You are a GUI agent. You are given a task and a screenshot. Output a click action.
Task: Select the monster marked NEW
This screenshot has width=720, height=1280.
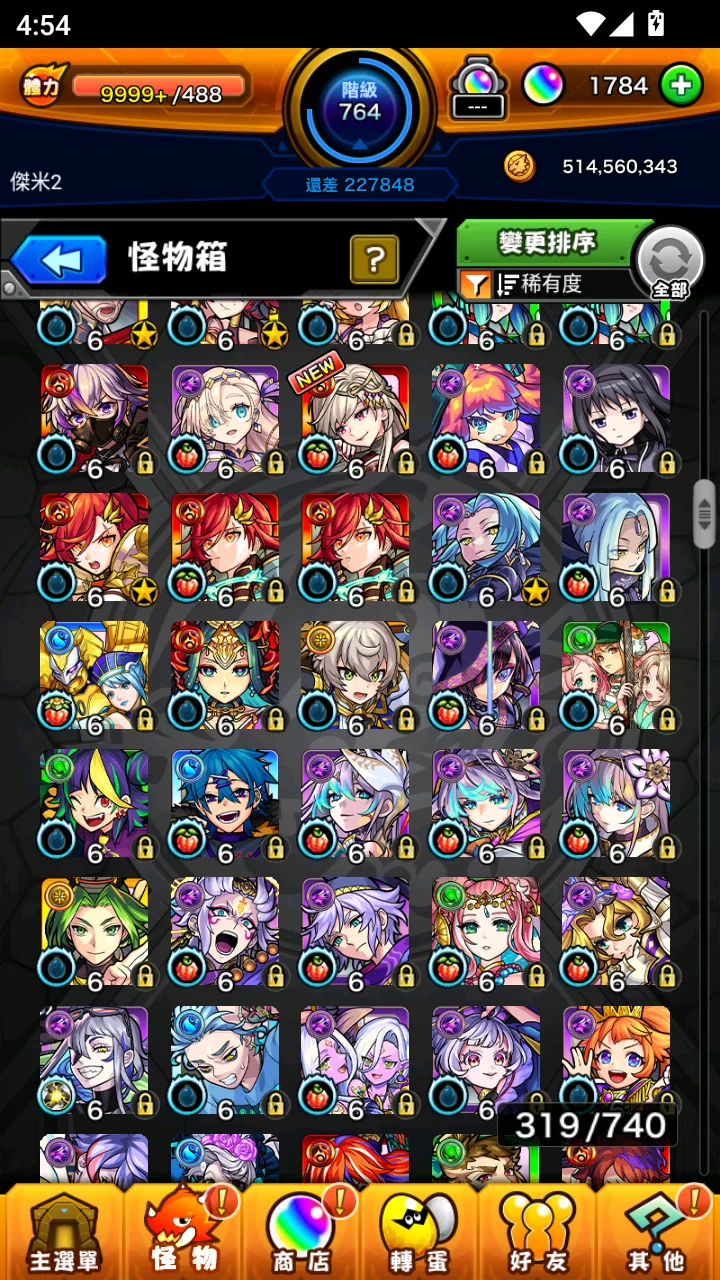click(355, 418)
